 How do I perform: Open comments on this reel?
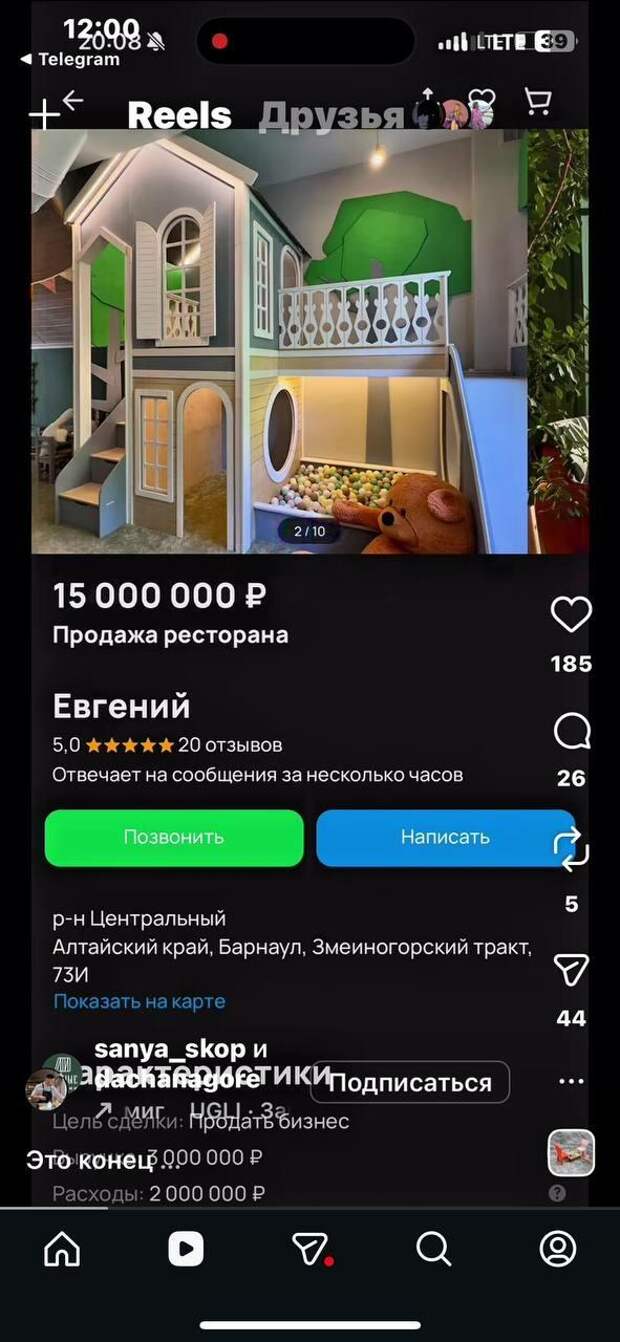point(571,732)
